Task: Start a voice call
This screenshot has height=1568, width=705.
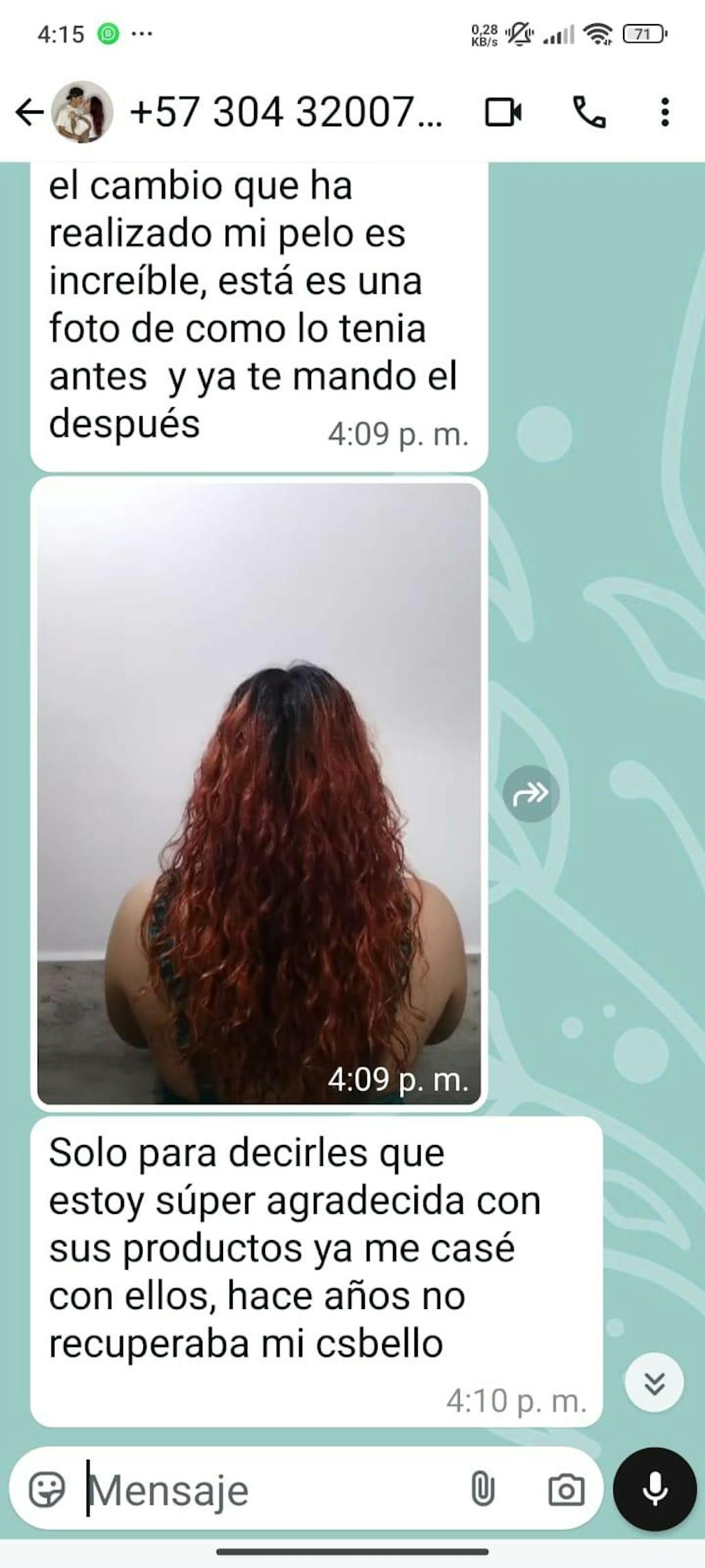Action: click(589, 112)
